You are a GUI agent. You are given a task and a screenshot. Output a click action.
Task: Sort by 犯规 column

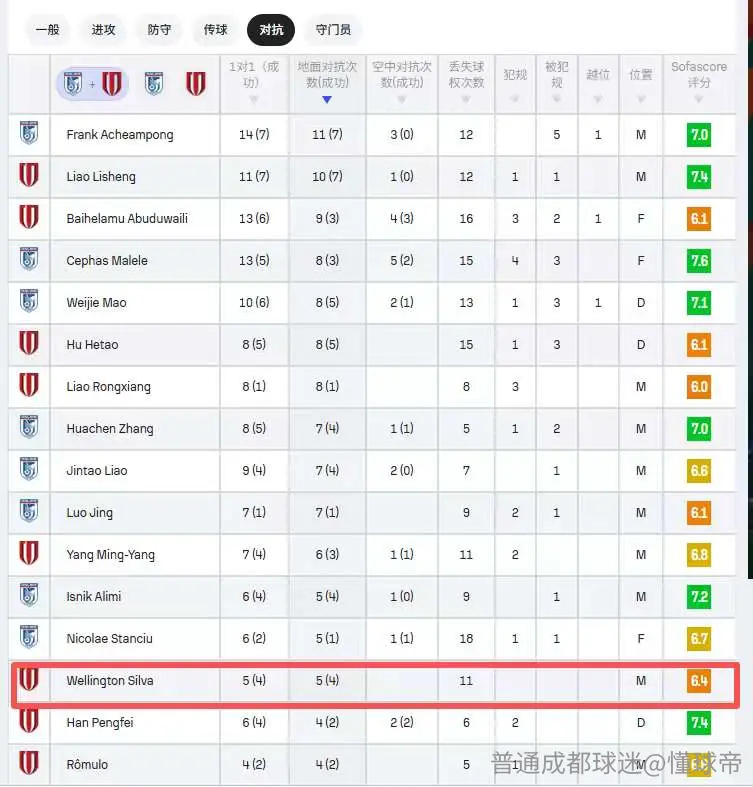tap(515, 83)
